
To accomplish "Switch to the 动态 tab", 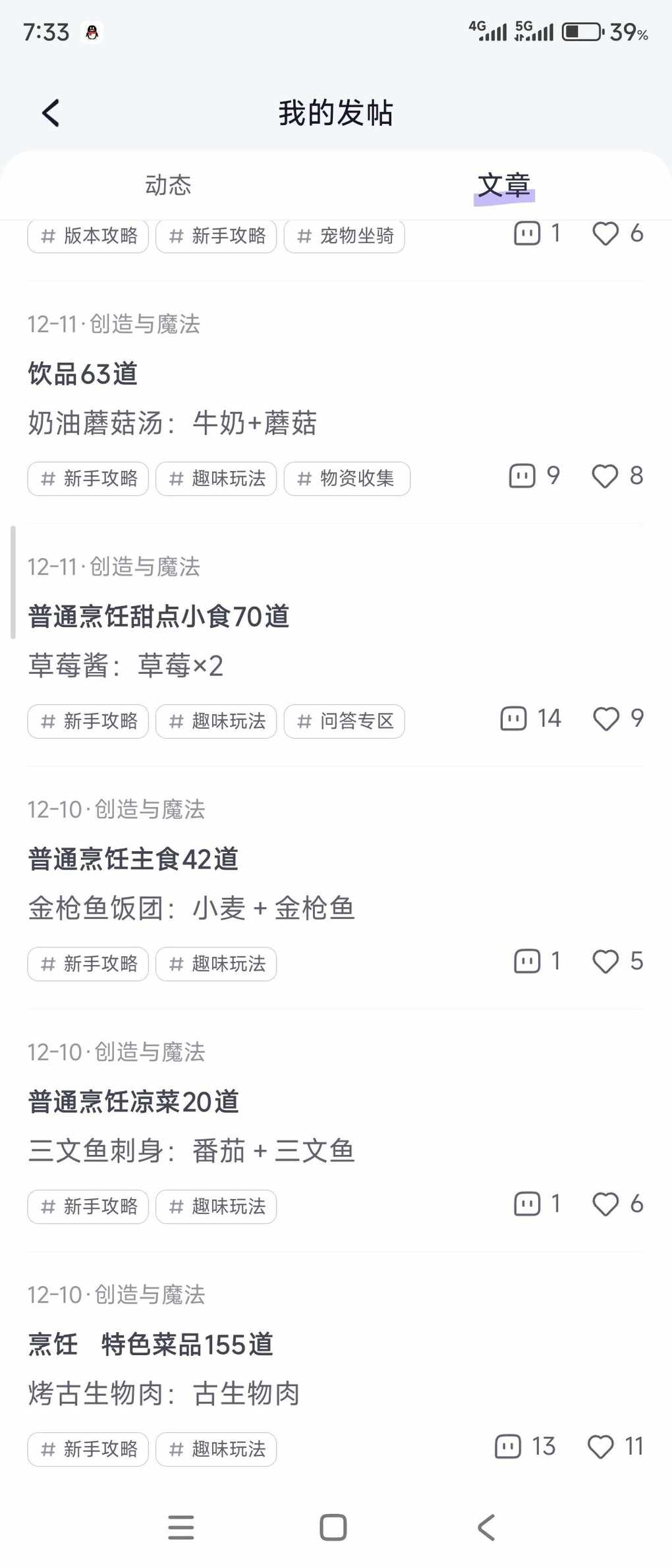I will tap(168, 185).
